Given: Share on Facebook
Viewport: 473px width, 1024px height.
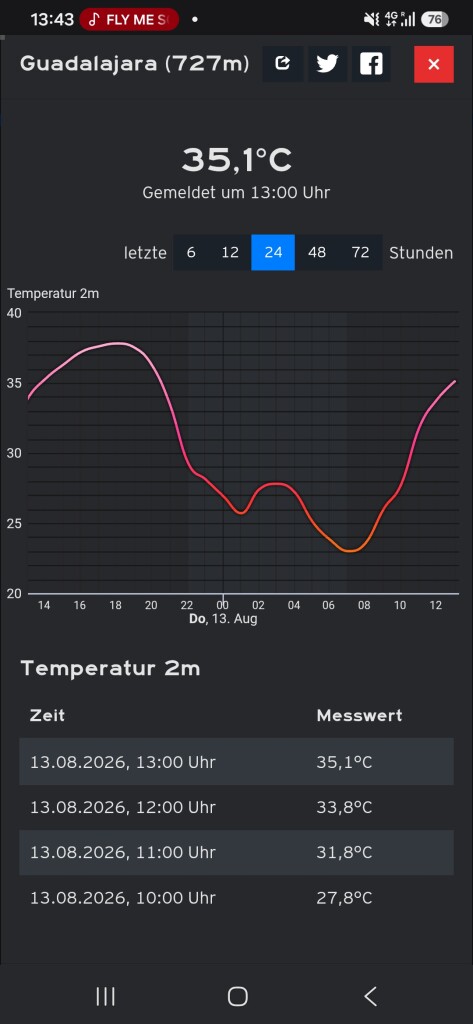Looking at the screenshot, I should pyautogui.click(x=371, y=64).
